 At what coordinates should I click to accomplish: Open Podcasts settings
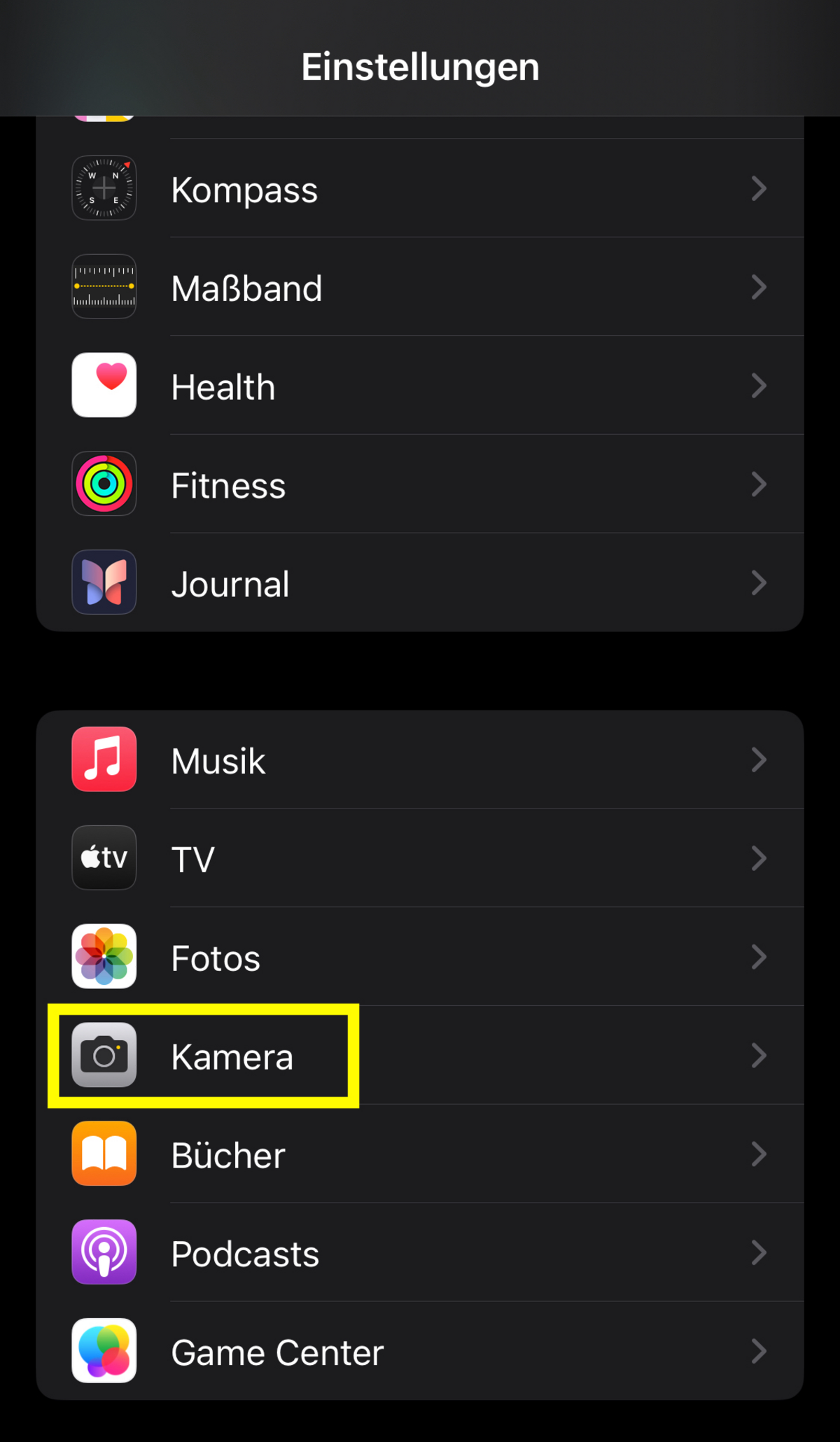pyautogui.click(x=420, y=1253)
